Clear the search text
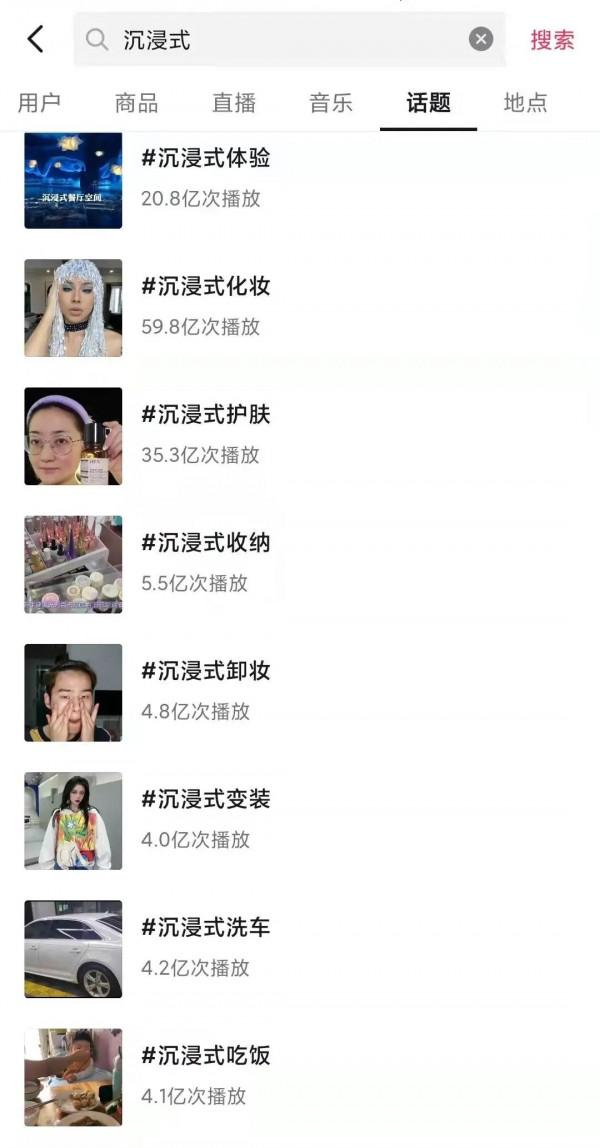 click(x=481, y=39)
